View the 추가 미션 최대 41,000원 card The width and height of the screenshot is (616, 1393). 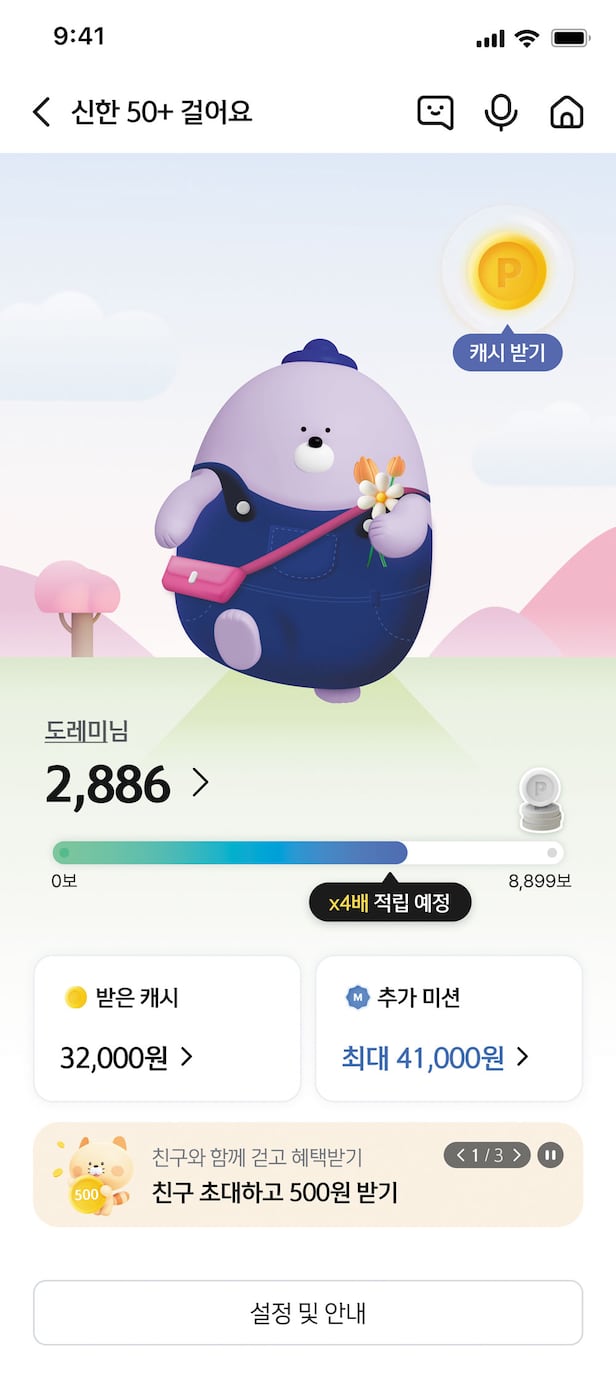click(x=449, y=1028)
